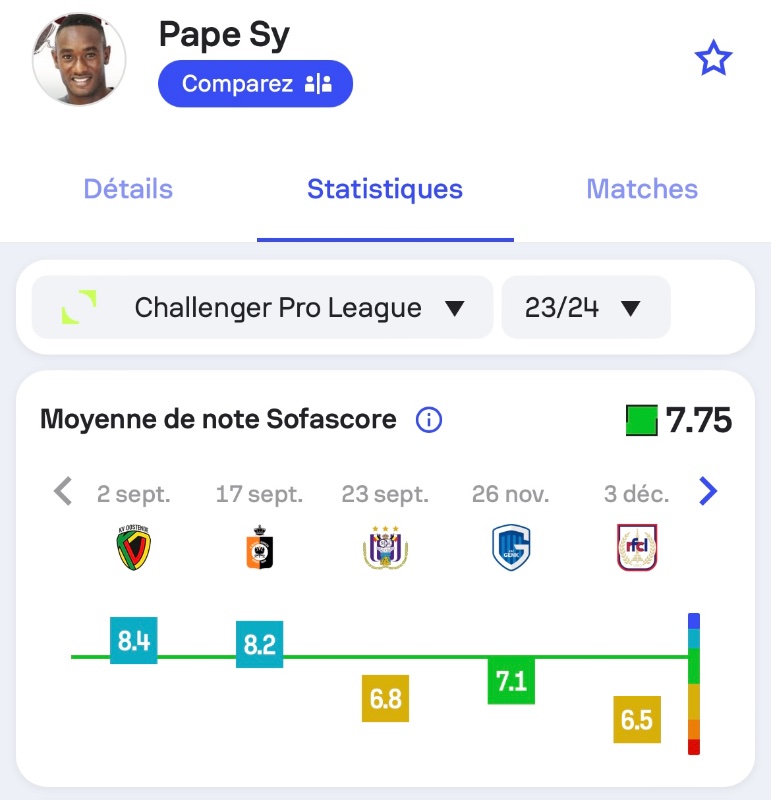Show next matches with the right arrow

(x=708, y=491)
